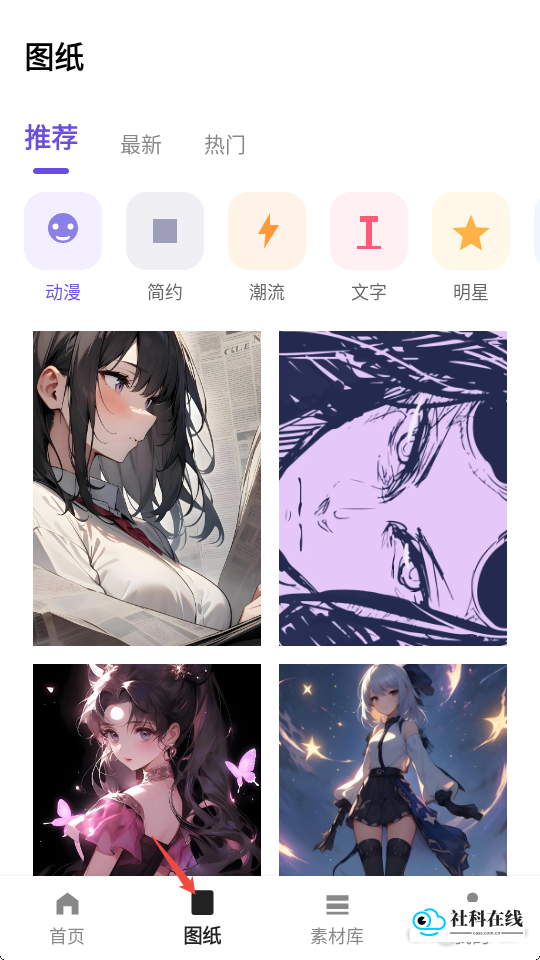Image resolution: width=540 pixels, height=960 pixels.
Task: Choose the 明星 category
Action: 471,247
